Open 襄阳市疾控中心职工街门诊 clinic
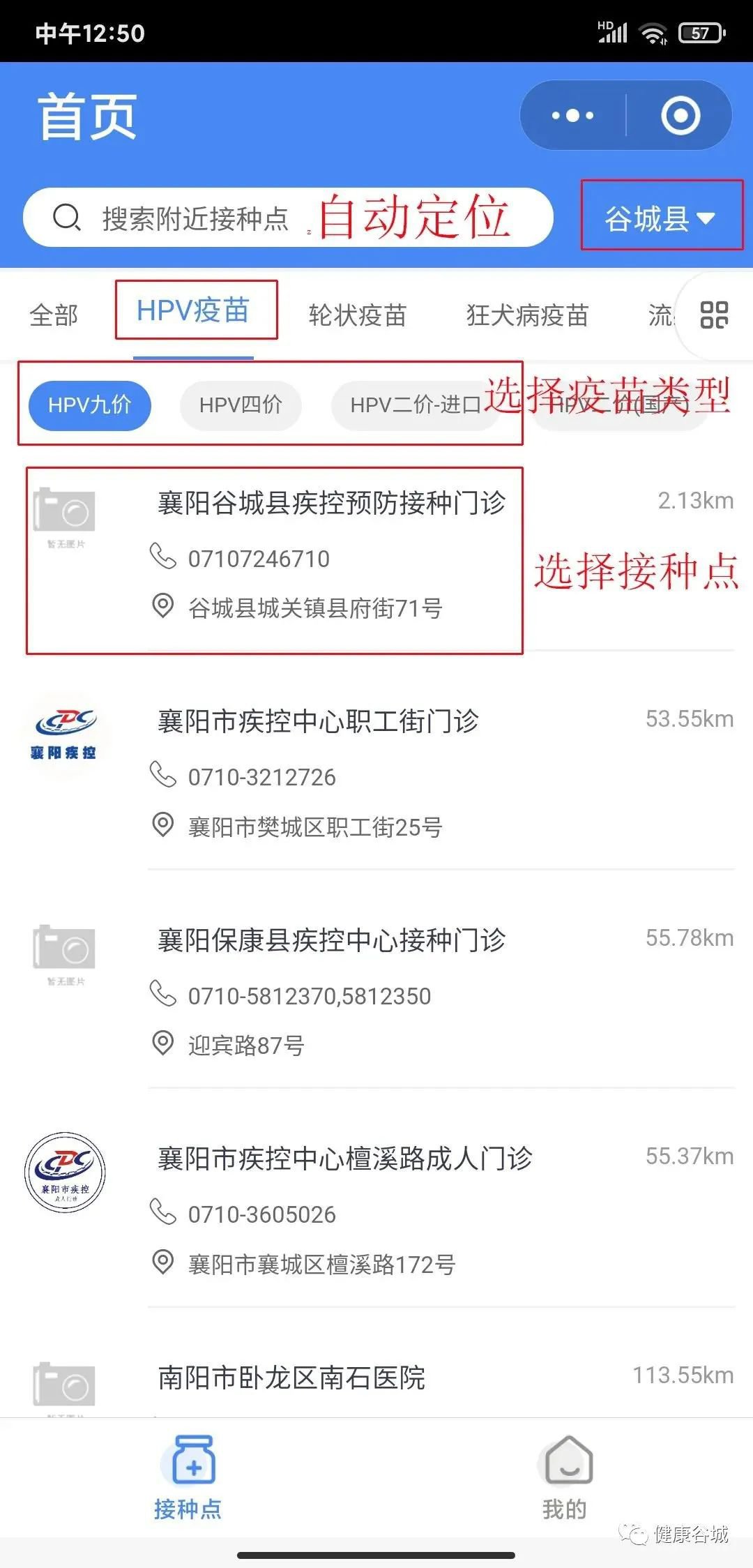Viewport: 753px width, 1568px height. (318, 721)
